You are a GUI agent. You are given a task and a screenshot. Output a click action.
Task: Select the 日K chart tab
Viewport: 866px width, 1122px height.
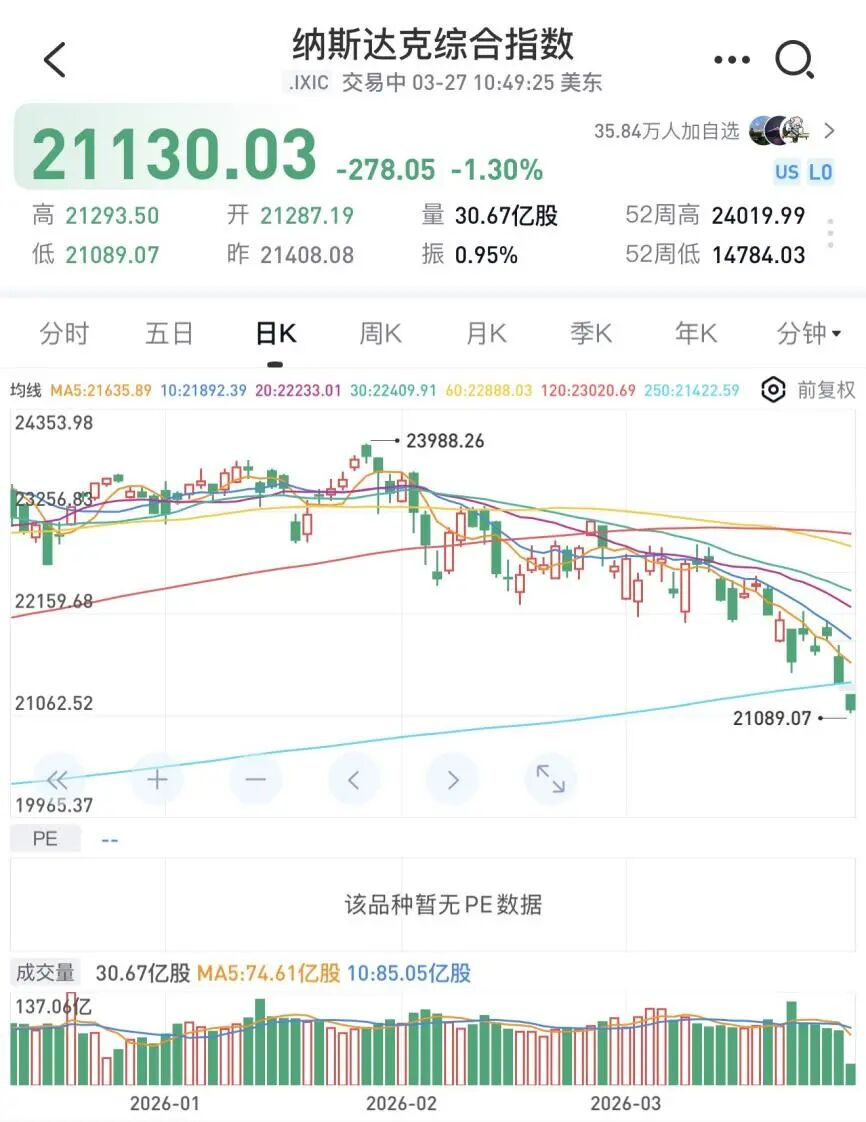tap(275, 334)
